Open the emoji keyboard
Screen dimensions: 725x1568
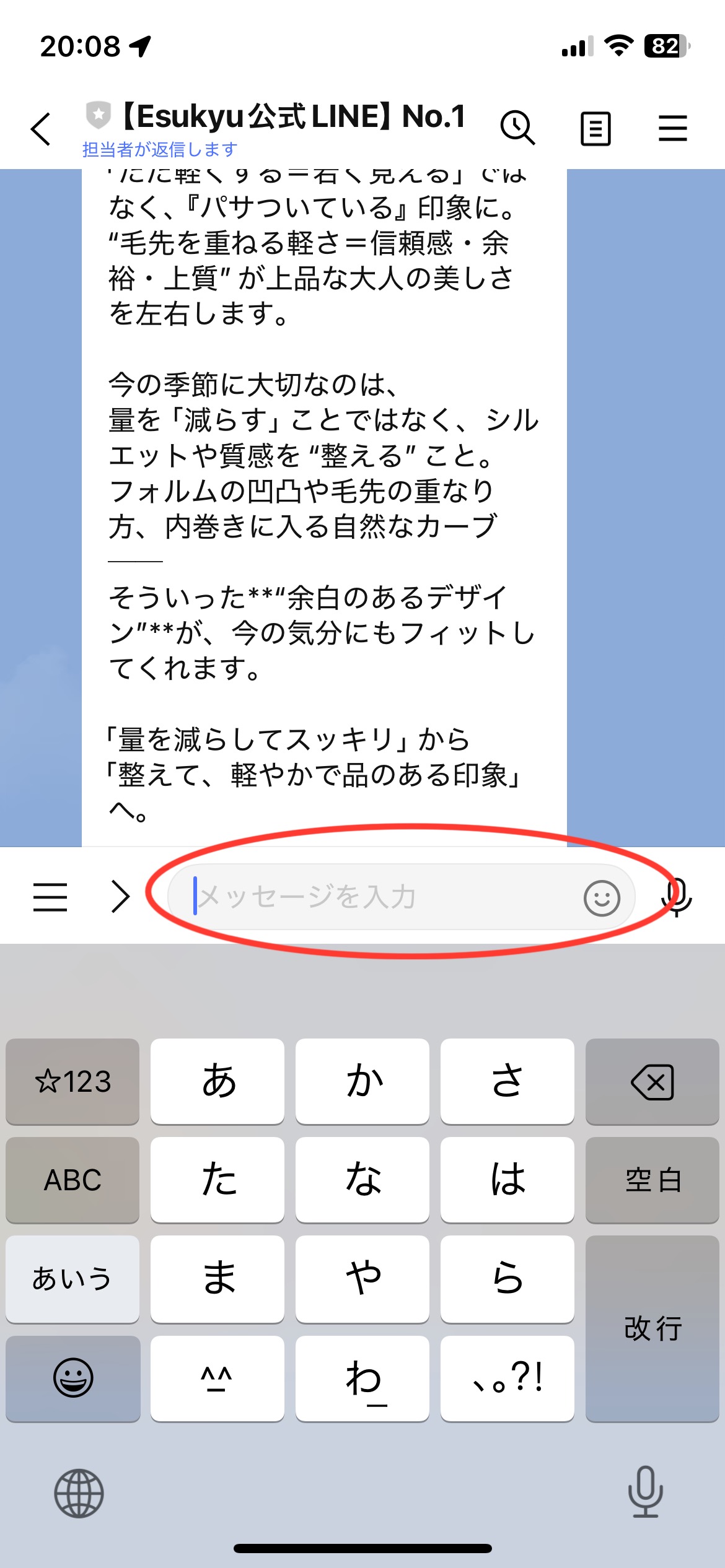(72, 1378)
